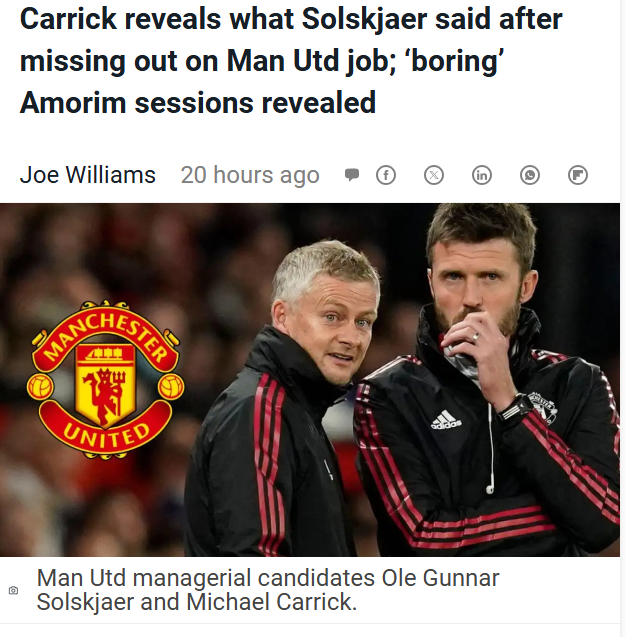This screenshot has height=637, width=626.
Task: Open the article comments
Action: (352, 175)
